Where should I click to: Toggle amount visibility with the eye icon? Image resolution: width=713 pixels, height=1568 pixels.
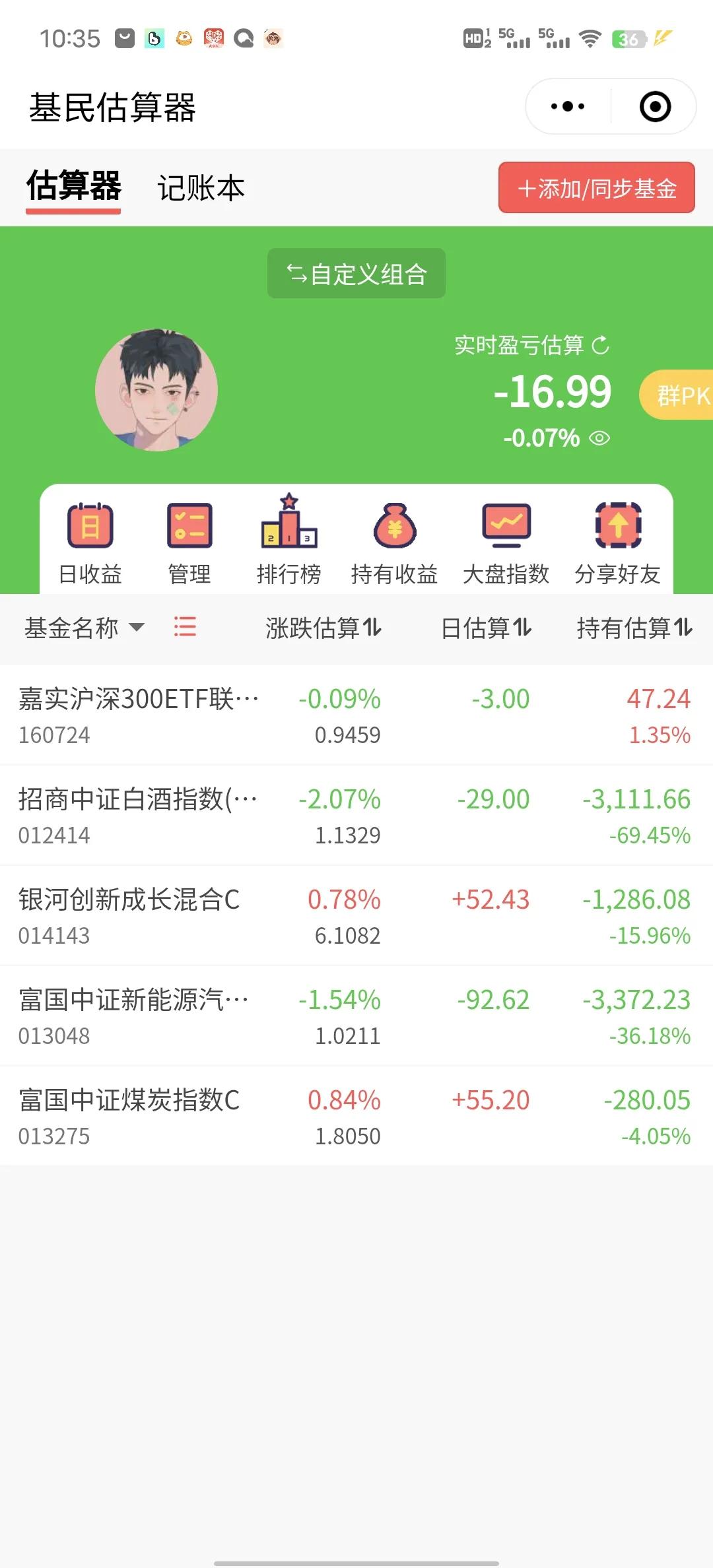click(x=599, y=438)
